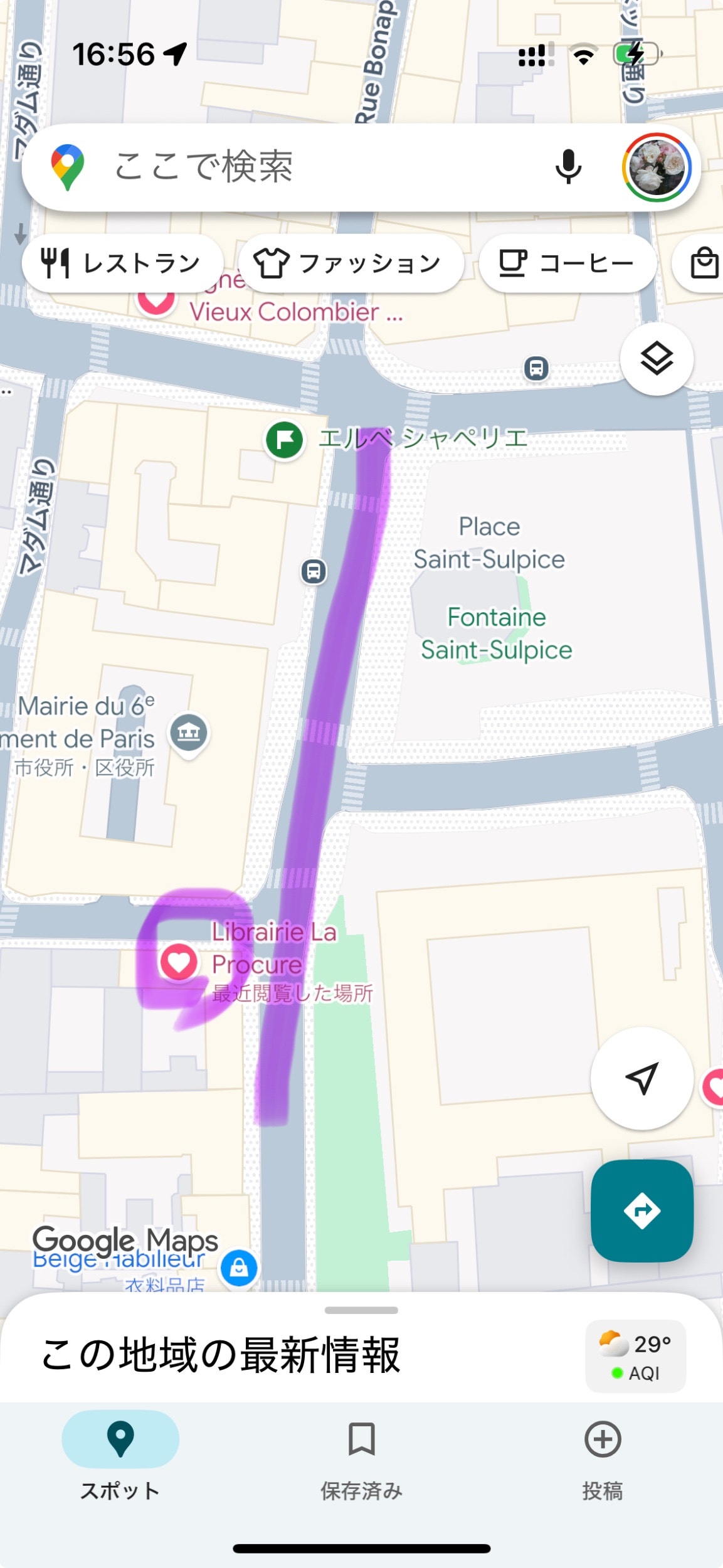Screen dimensions: 723x1568
Task: Tap the bus stop icon beside Place Saint-Sulpice
Action: [314, 571]
